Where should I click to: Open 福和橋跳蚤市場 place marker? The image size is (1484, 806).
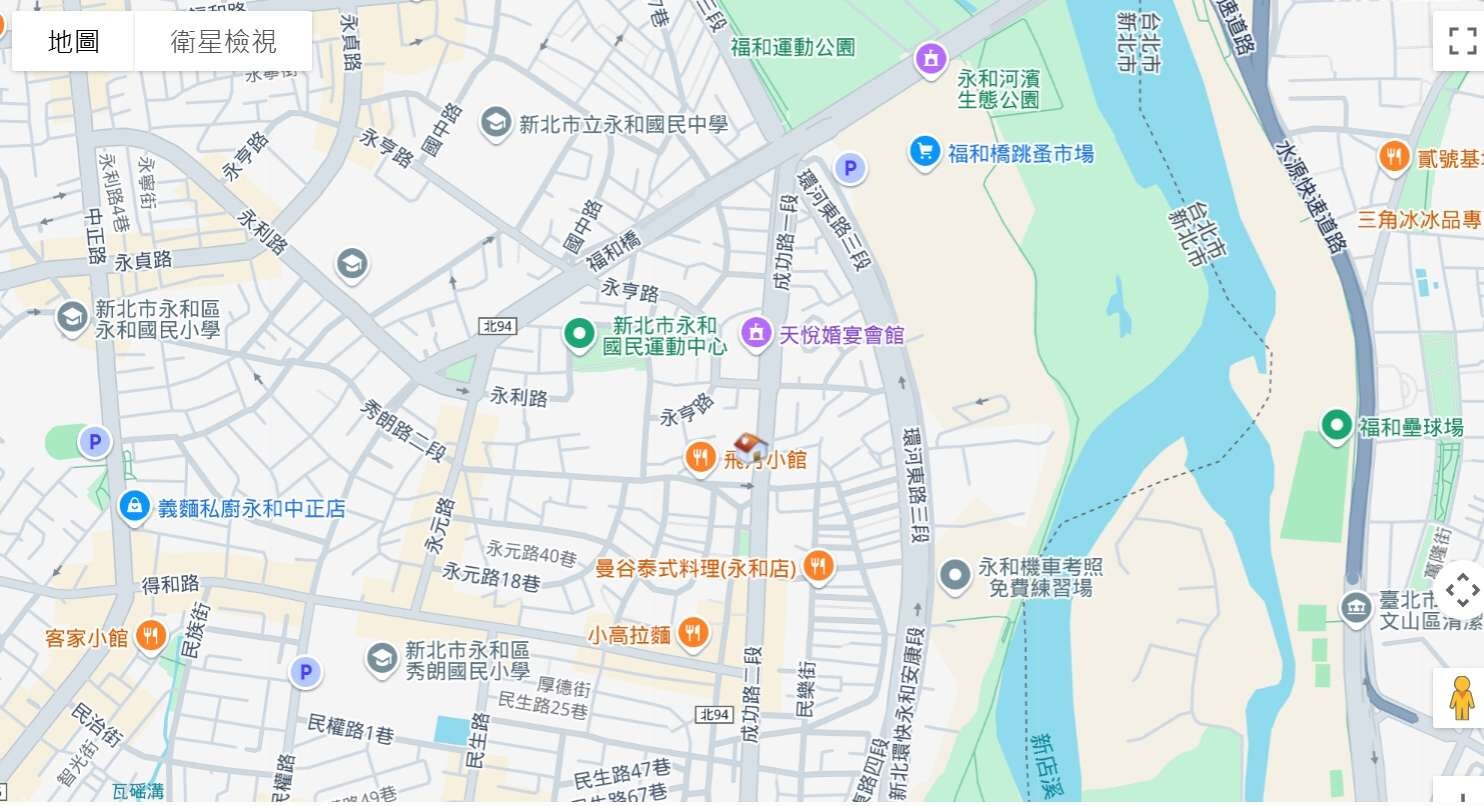925,153
